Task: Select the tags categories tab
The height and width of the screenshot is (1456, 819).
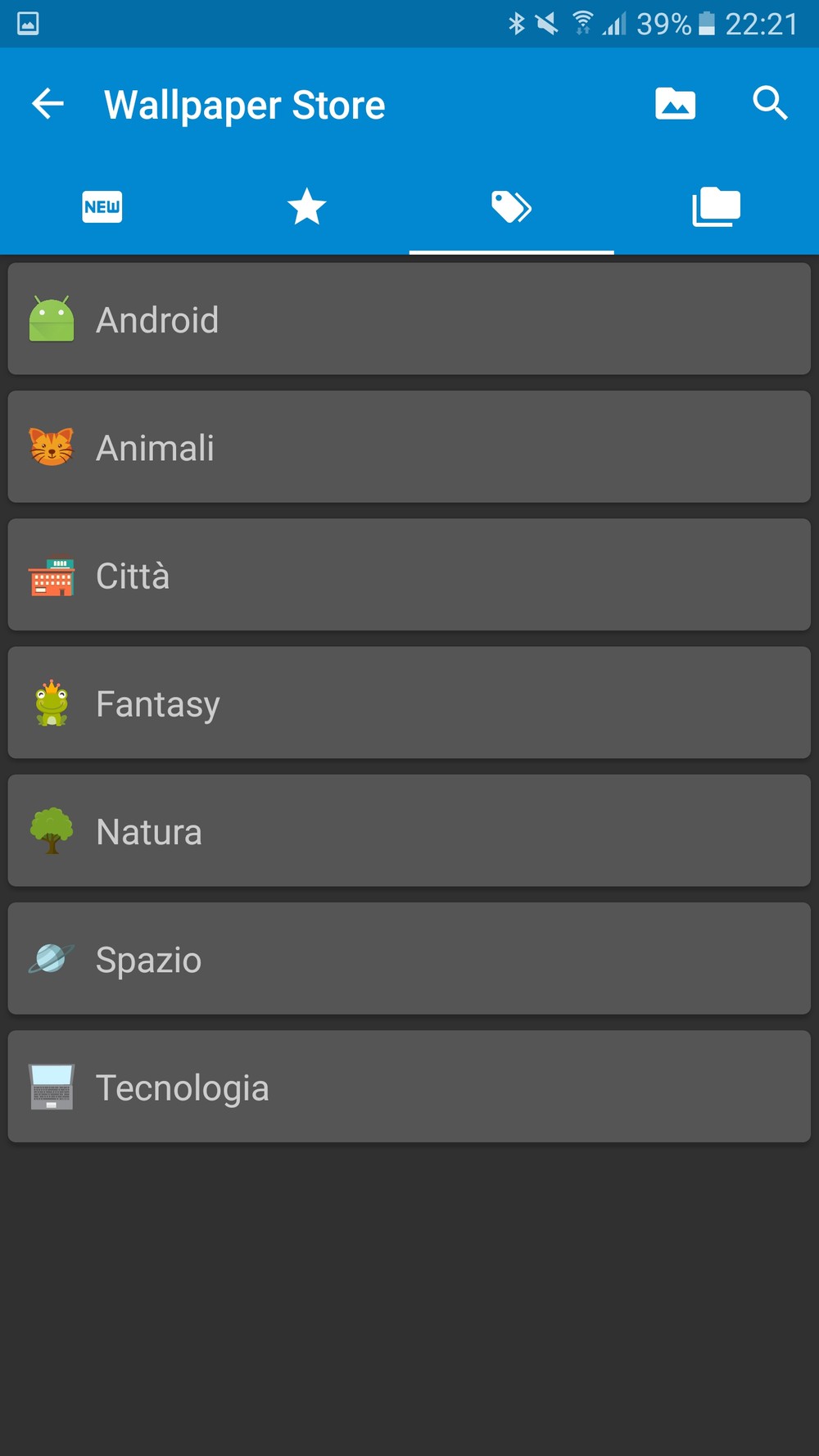Action: pyautogui.click(x=512, y=206)
